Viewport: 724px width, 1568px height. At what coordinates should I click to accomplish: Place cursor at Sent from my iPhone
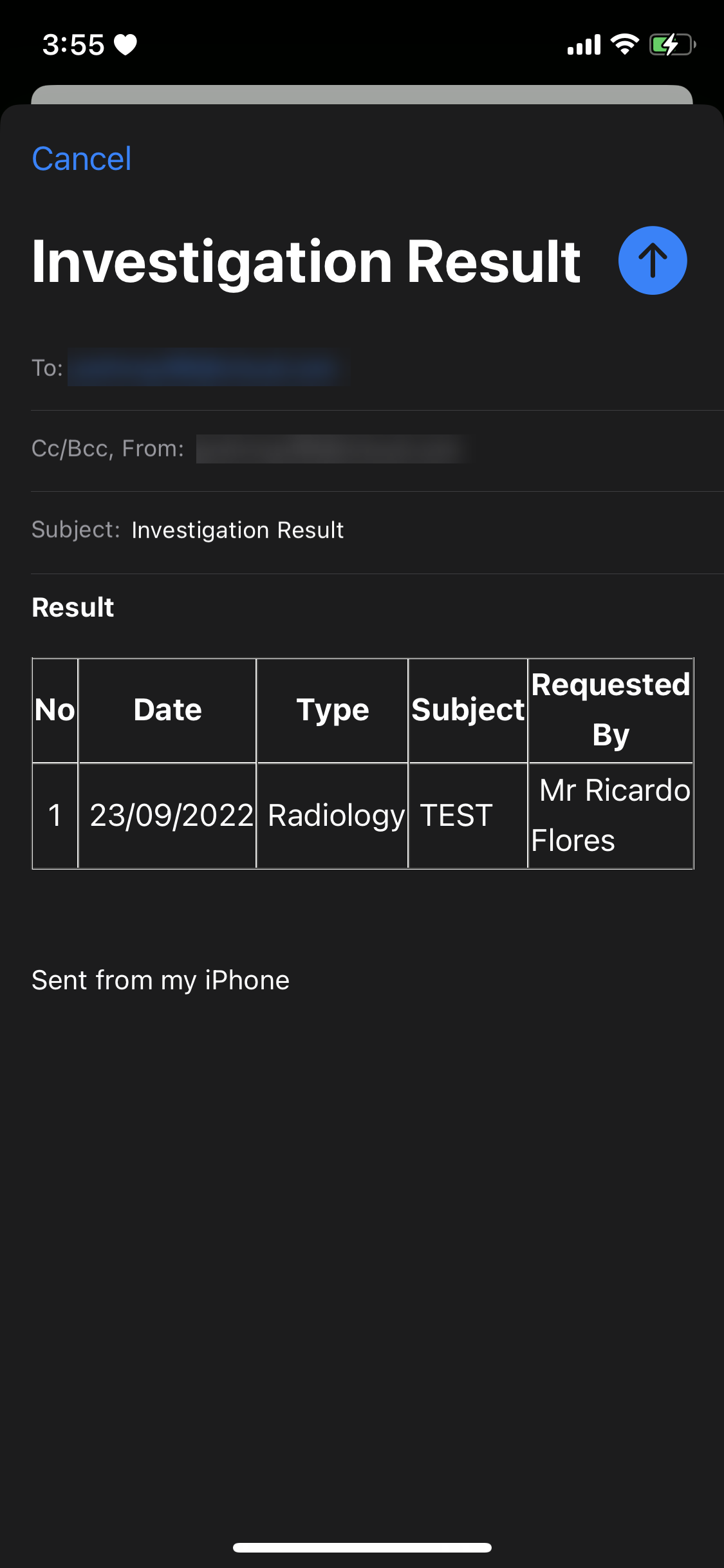click(161, 980)
